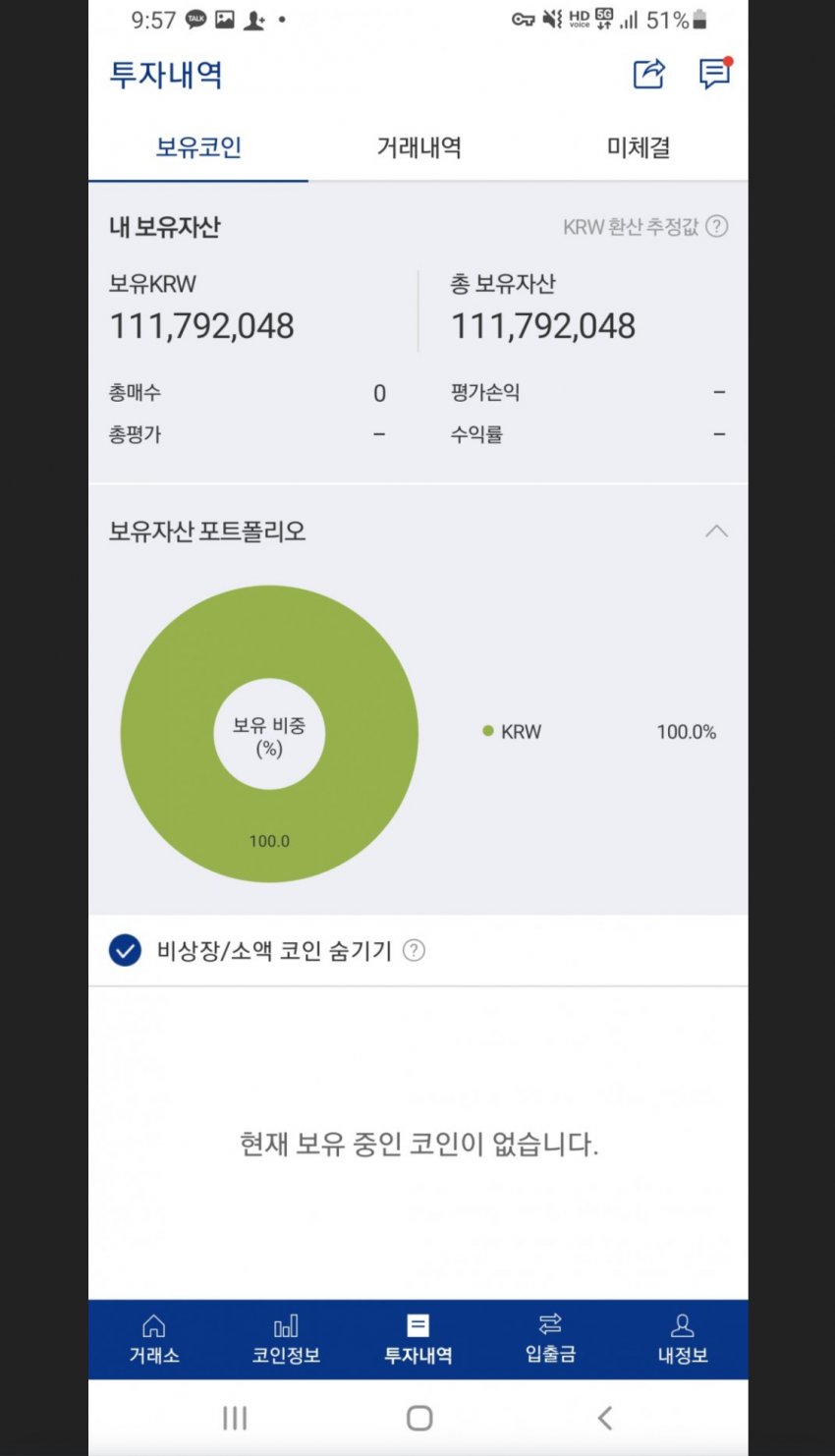Open the chat messages icon
Image resolution: width=835 pixels, height=1456 pixels.
point(714,74)
